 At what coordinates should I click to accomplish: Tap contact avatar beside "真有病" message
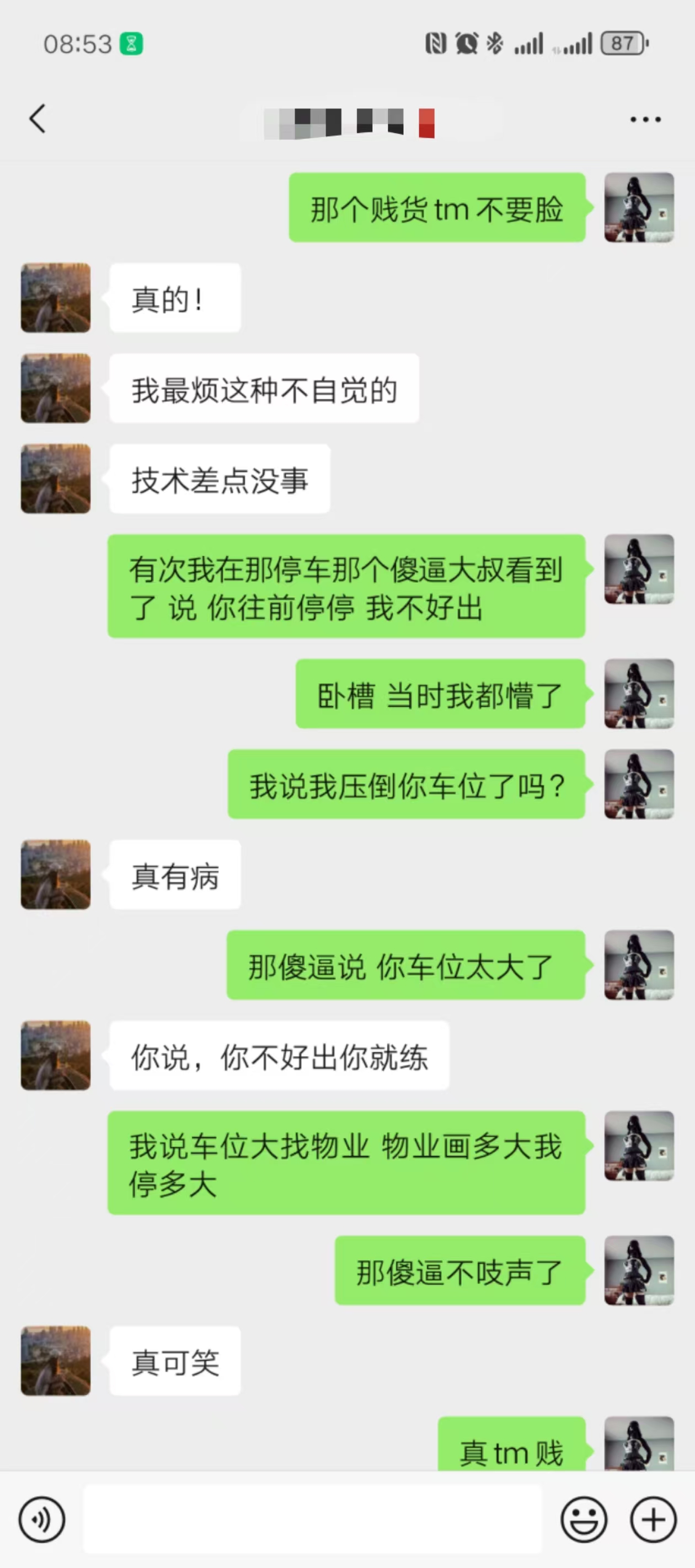55,875
